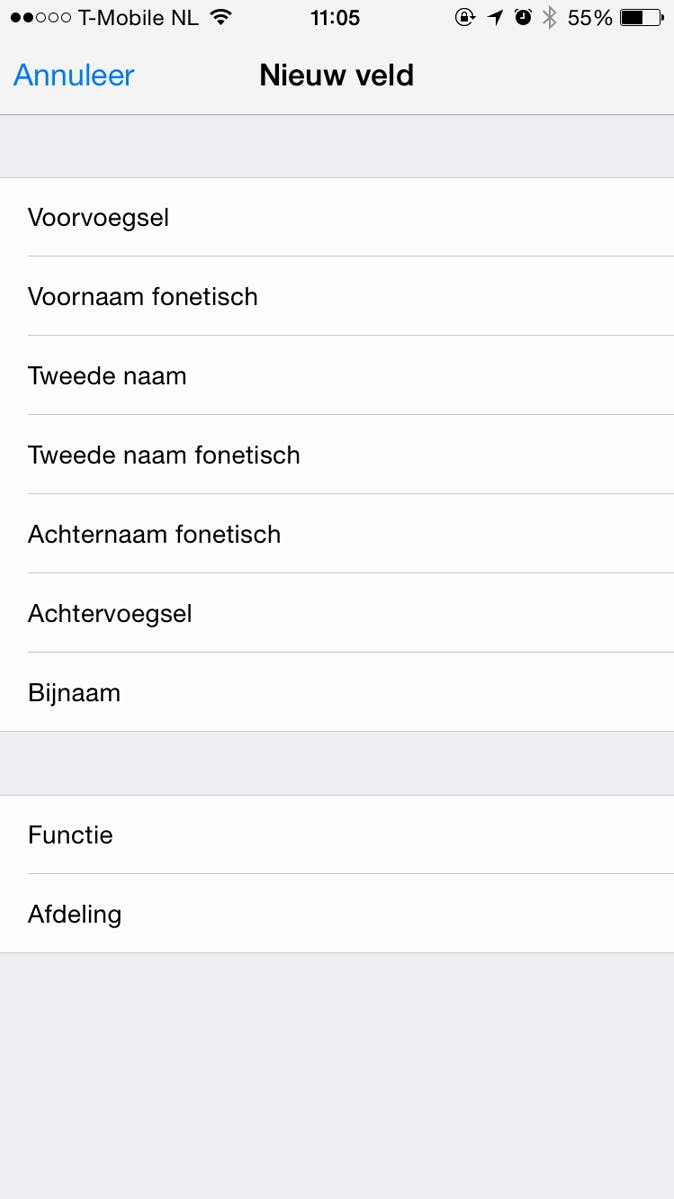Image resolution: width=674 pixels, height=1199 pixels.
Task: Tap Annuleer to cancel adding a field
Action: click(74, 76)
